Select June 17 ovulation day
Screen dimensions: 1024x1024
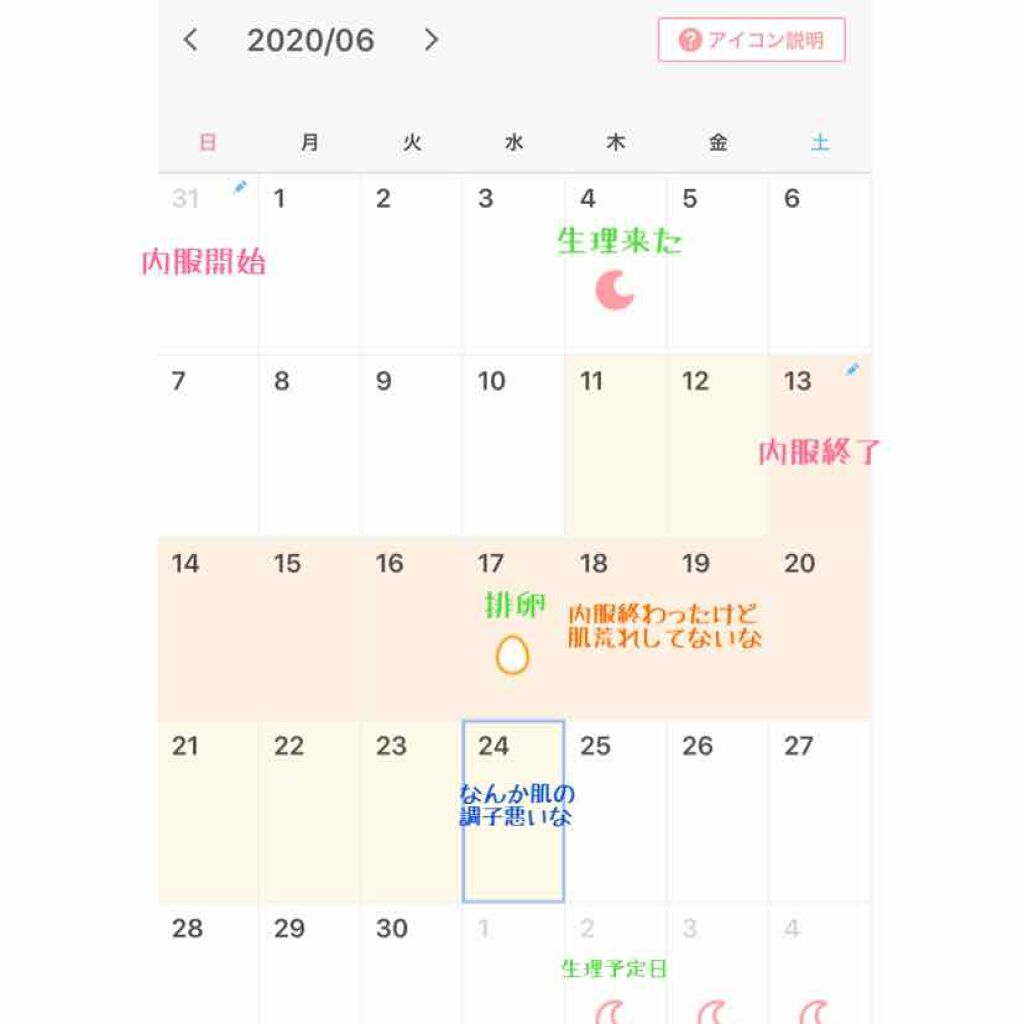pos(513,628)
